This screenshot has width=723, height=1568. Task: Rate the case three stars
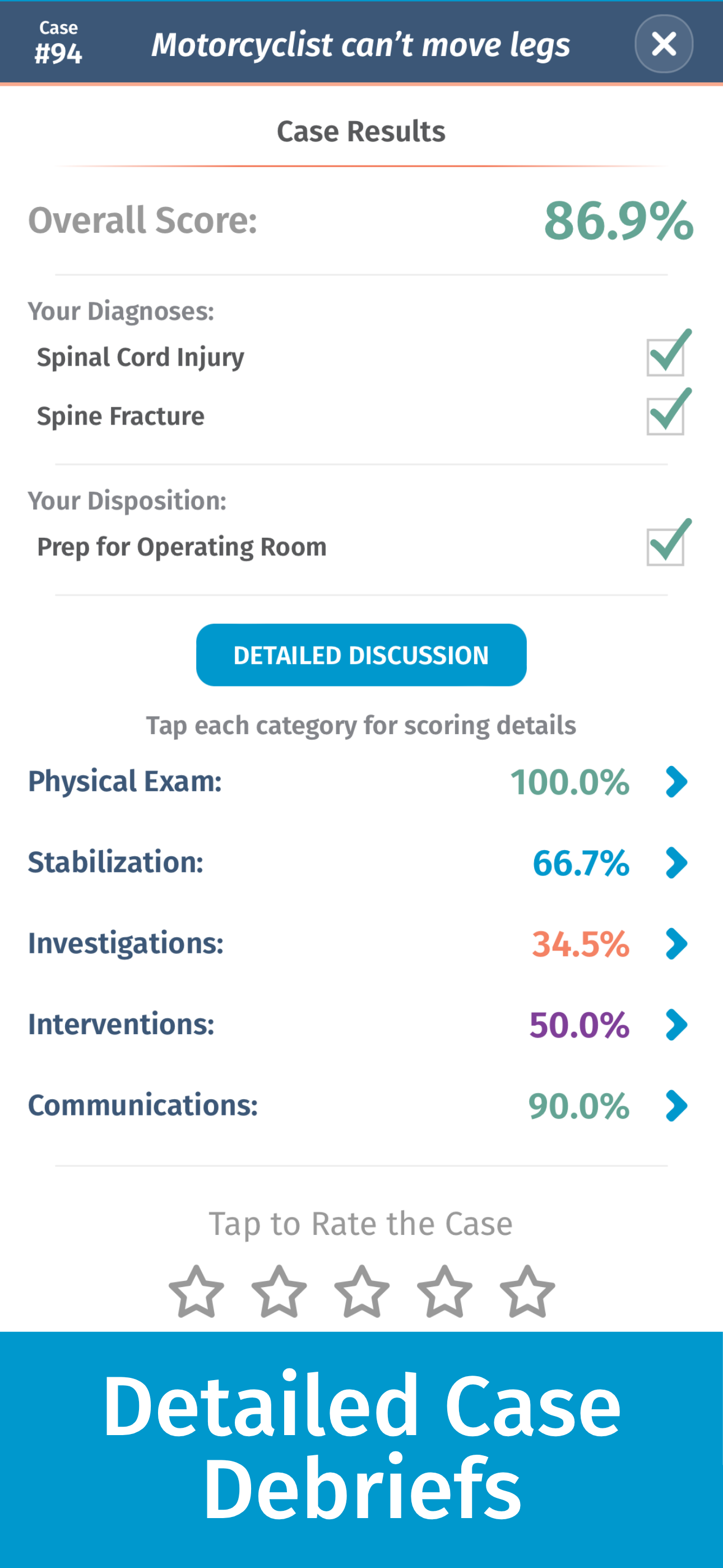[361, 1292]
